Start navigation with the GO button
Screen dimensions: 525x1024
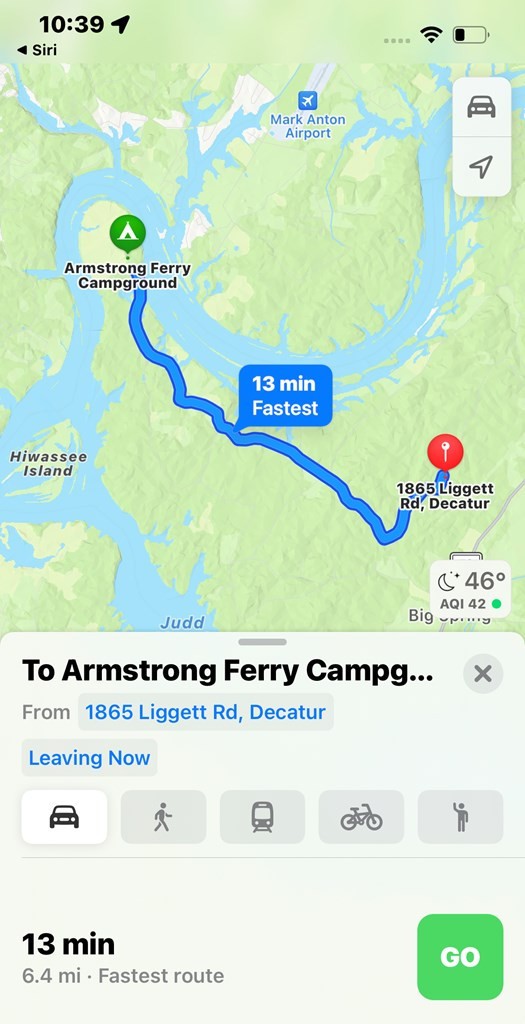[460, 956]
